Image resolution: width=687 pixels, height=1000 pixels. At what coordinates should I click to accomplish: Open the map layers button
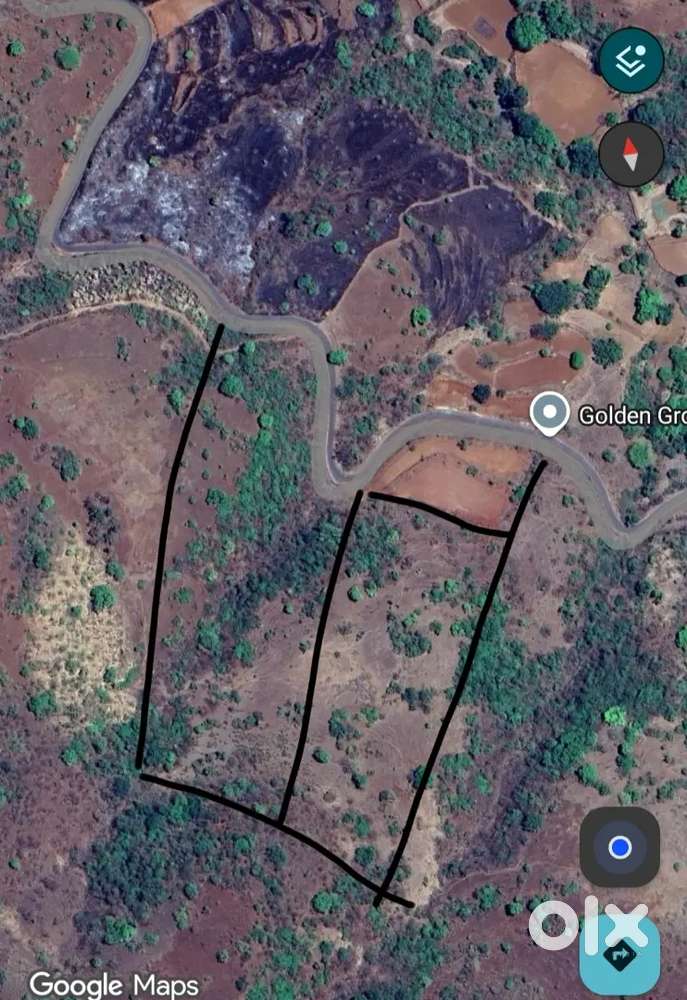point(631,61)
